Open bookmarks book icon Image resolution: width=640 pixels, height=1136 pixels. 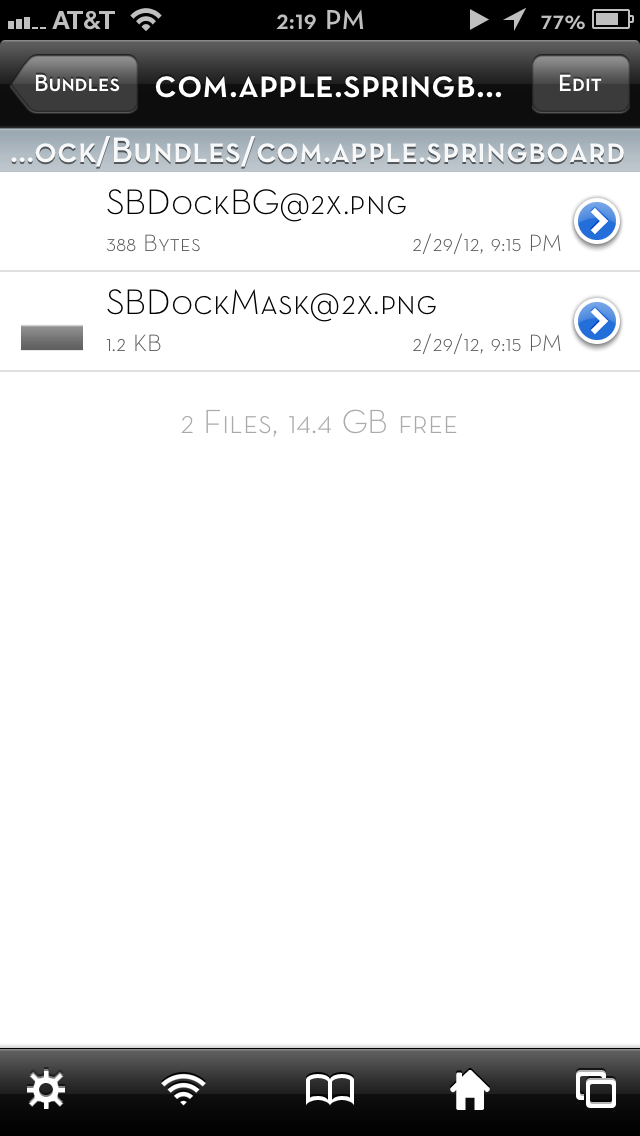click(x=330, y=1090)
